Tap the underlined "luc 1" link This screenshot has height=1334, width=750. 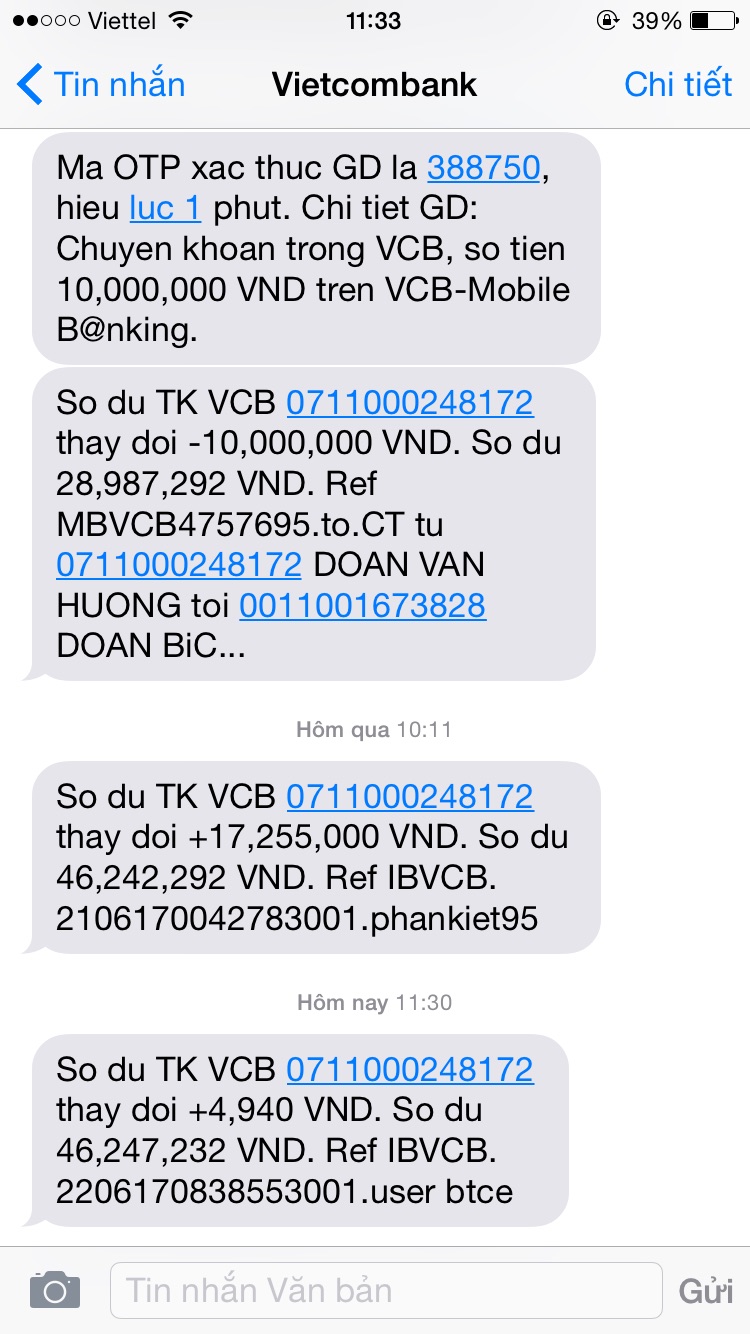pyautogui.click(x=165, y=208)
